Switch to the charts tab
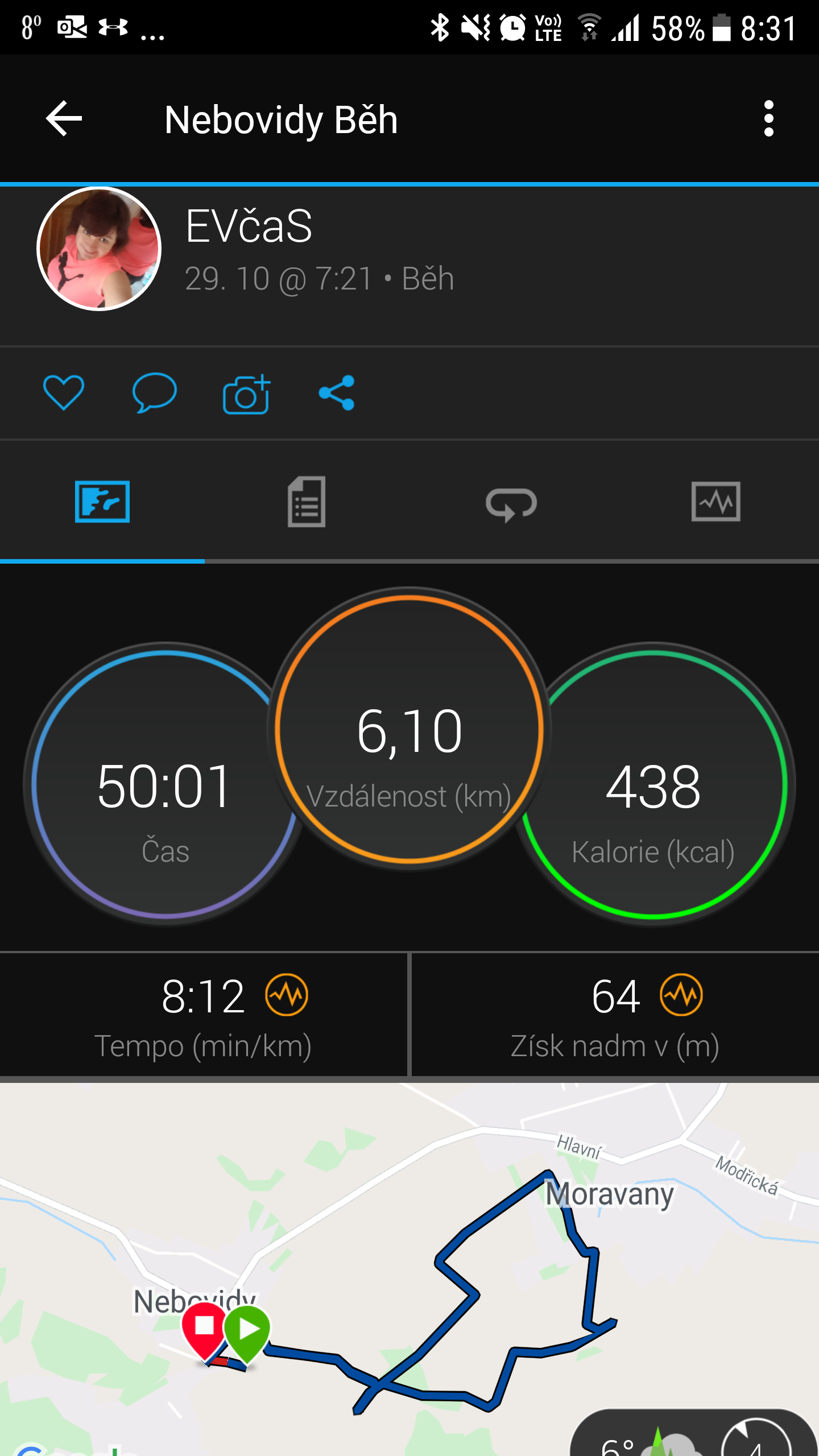The height and width of the screenshot is (1456, 819). [716, 501]
